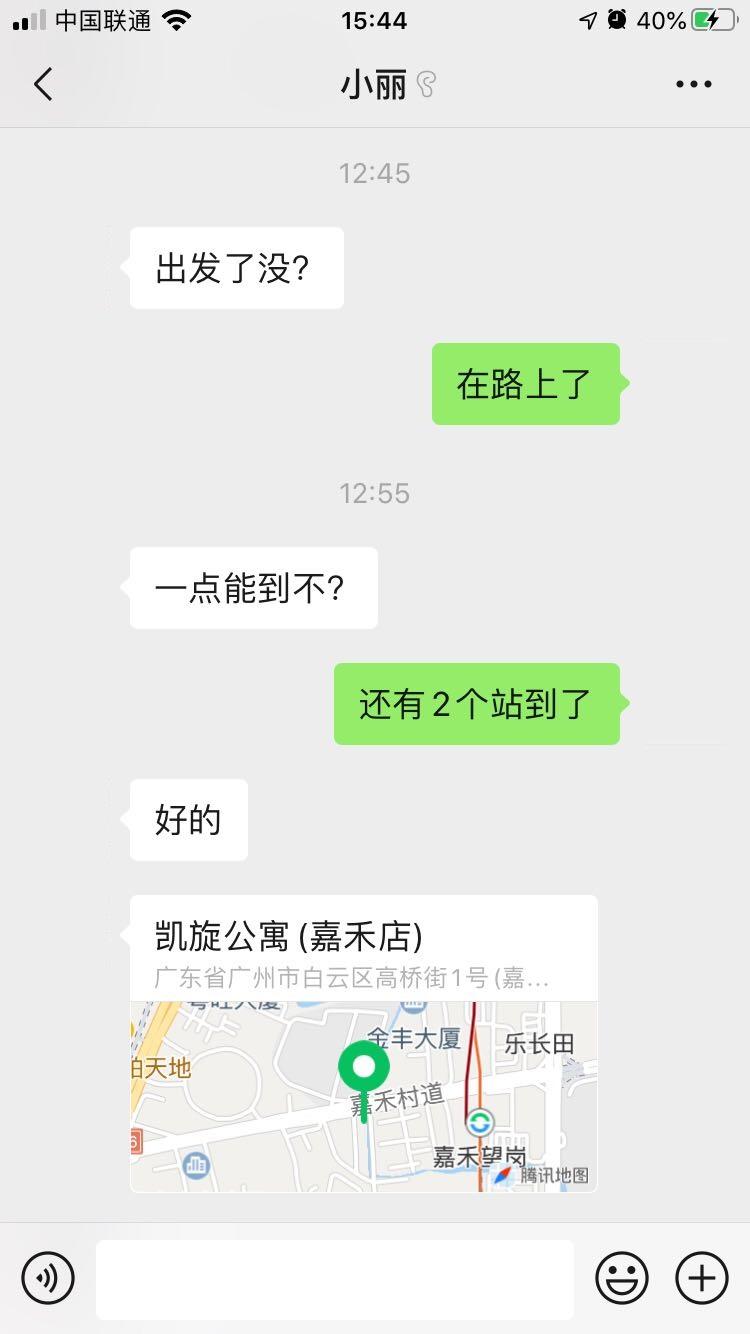Tap the voice message microphone icon

(47, 1278)
